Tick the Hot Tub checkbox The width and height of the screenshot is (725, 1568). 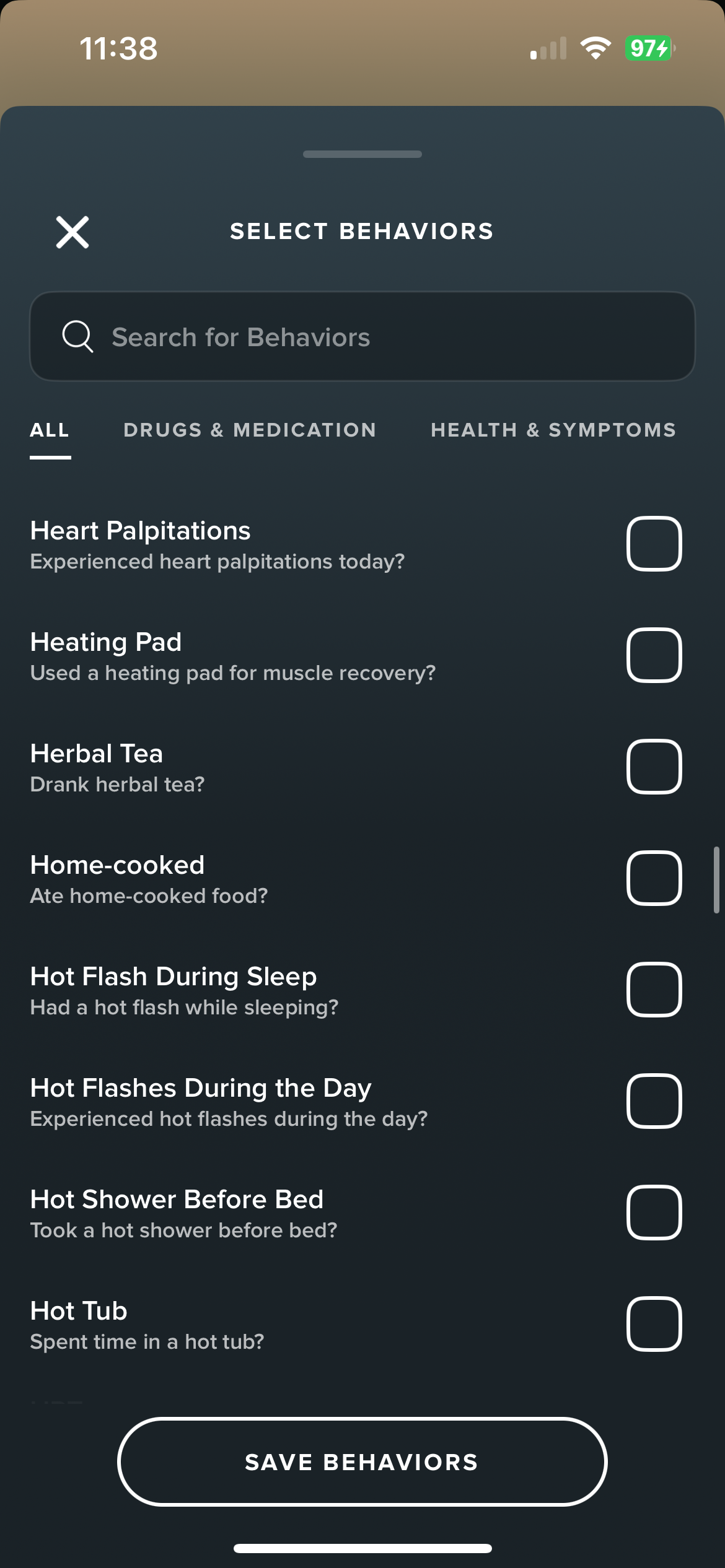(654, 1324)
